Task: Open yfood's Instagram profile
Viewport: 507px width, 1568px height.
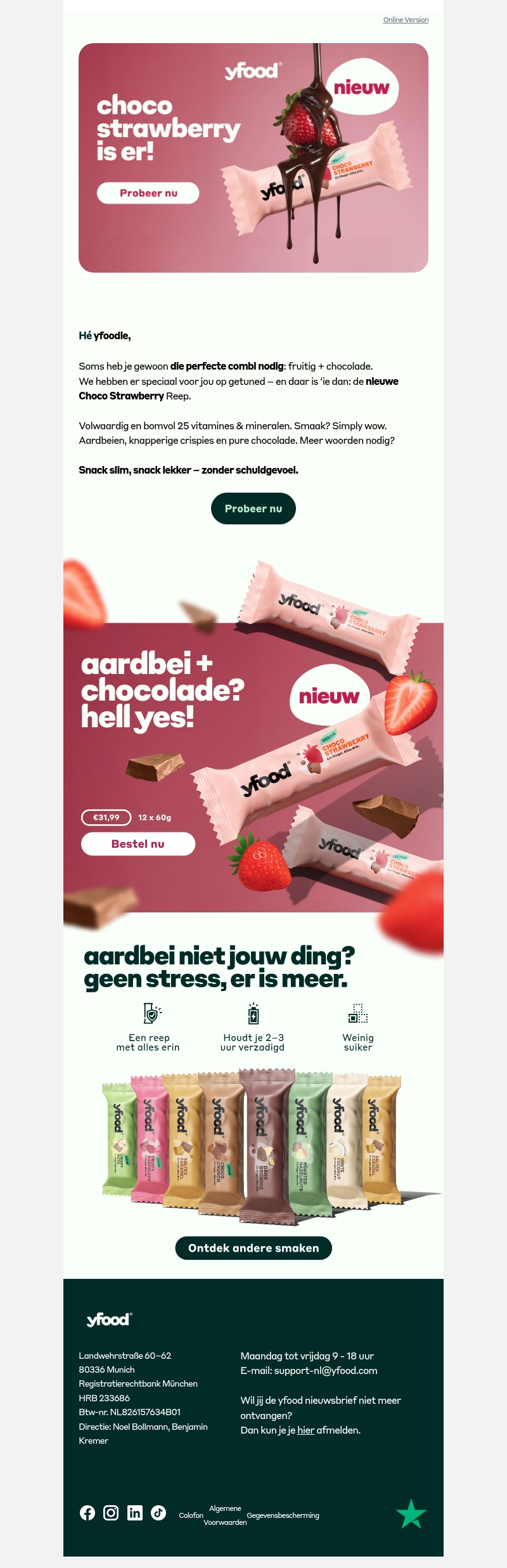Action: click(111, 1513)
